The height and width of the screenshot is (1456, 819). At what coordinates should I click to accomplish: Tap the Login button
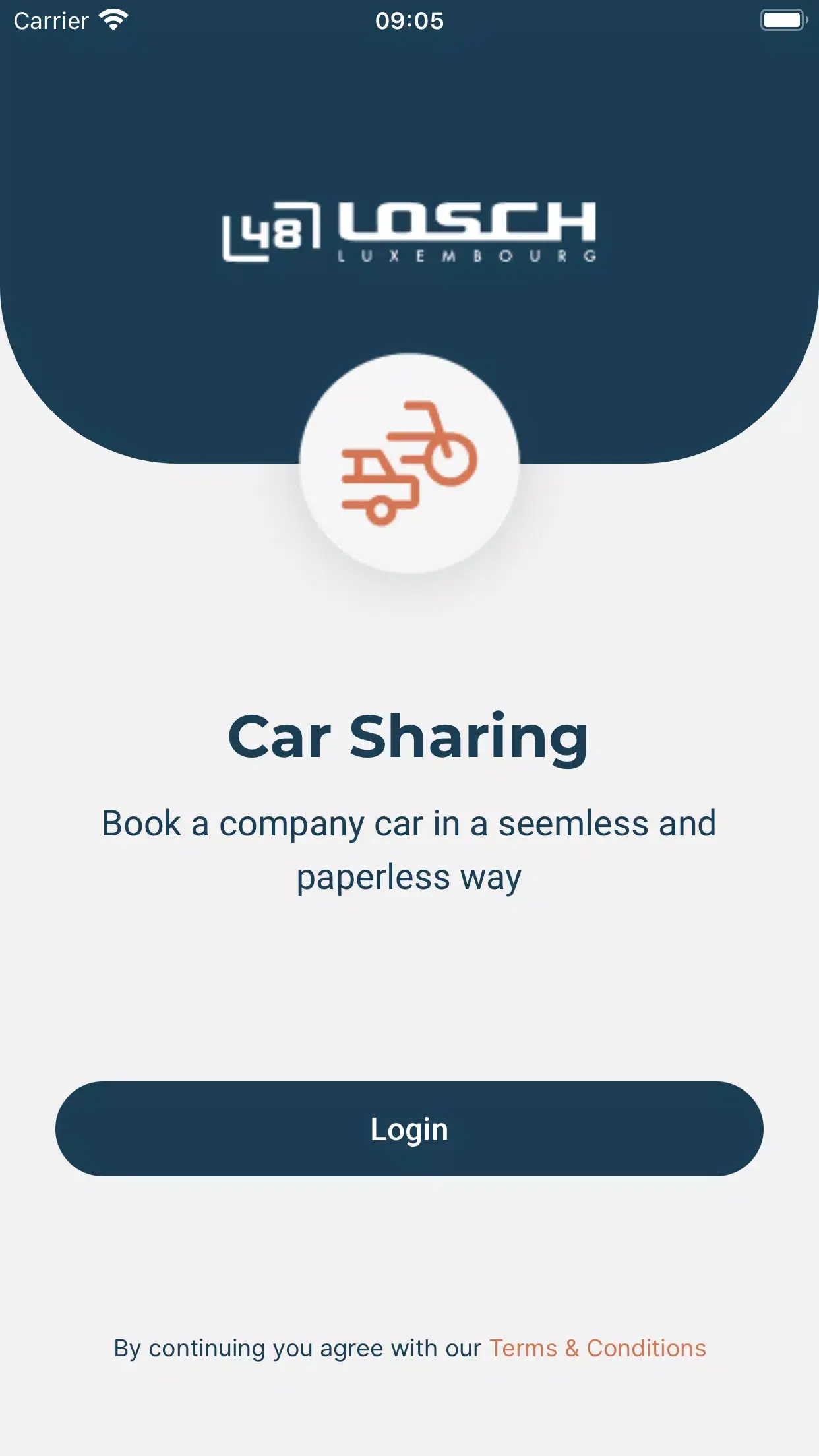click(409, 1129)
